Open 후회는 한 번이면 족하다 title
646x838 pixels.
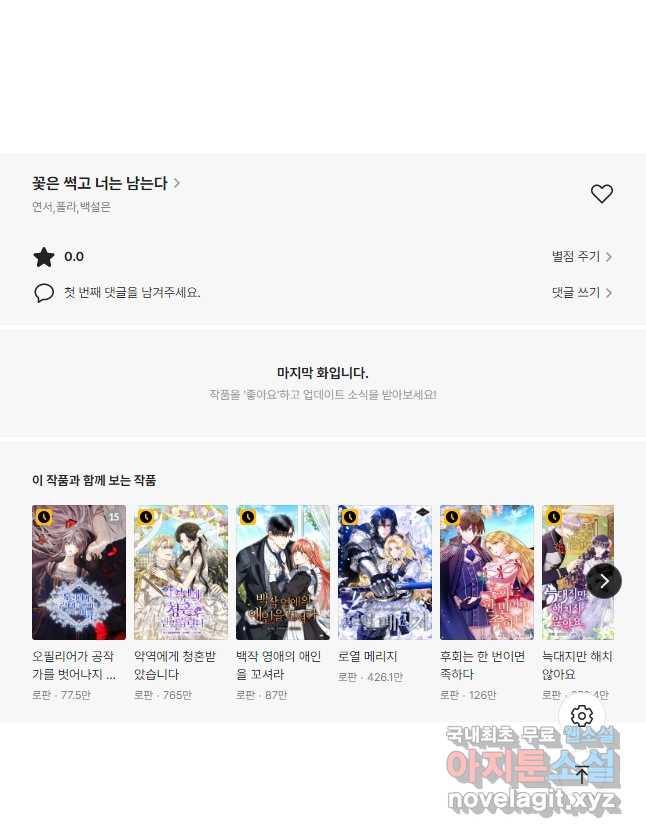(487, 573)
